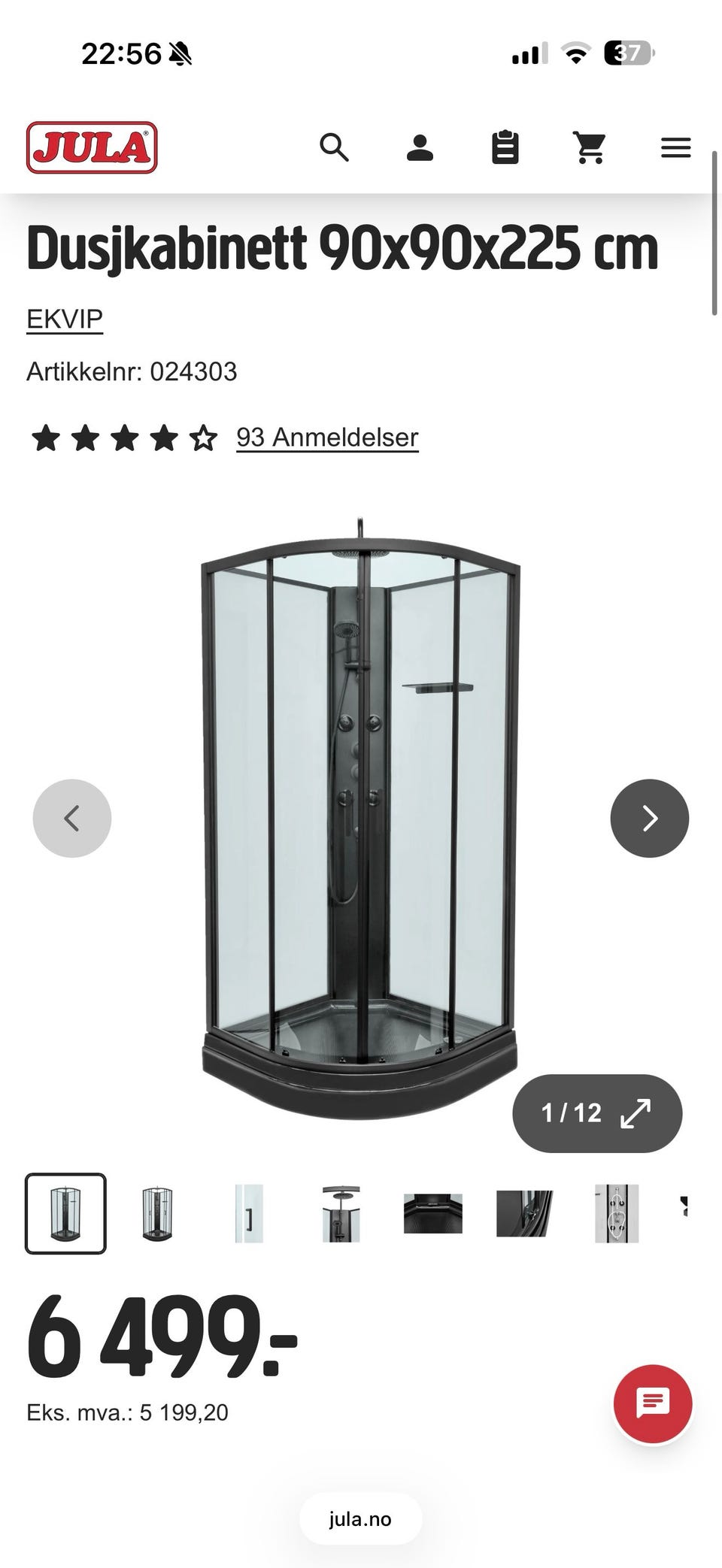Start a chat with the red button
Screen dimensions: 722x1568
652,1404
